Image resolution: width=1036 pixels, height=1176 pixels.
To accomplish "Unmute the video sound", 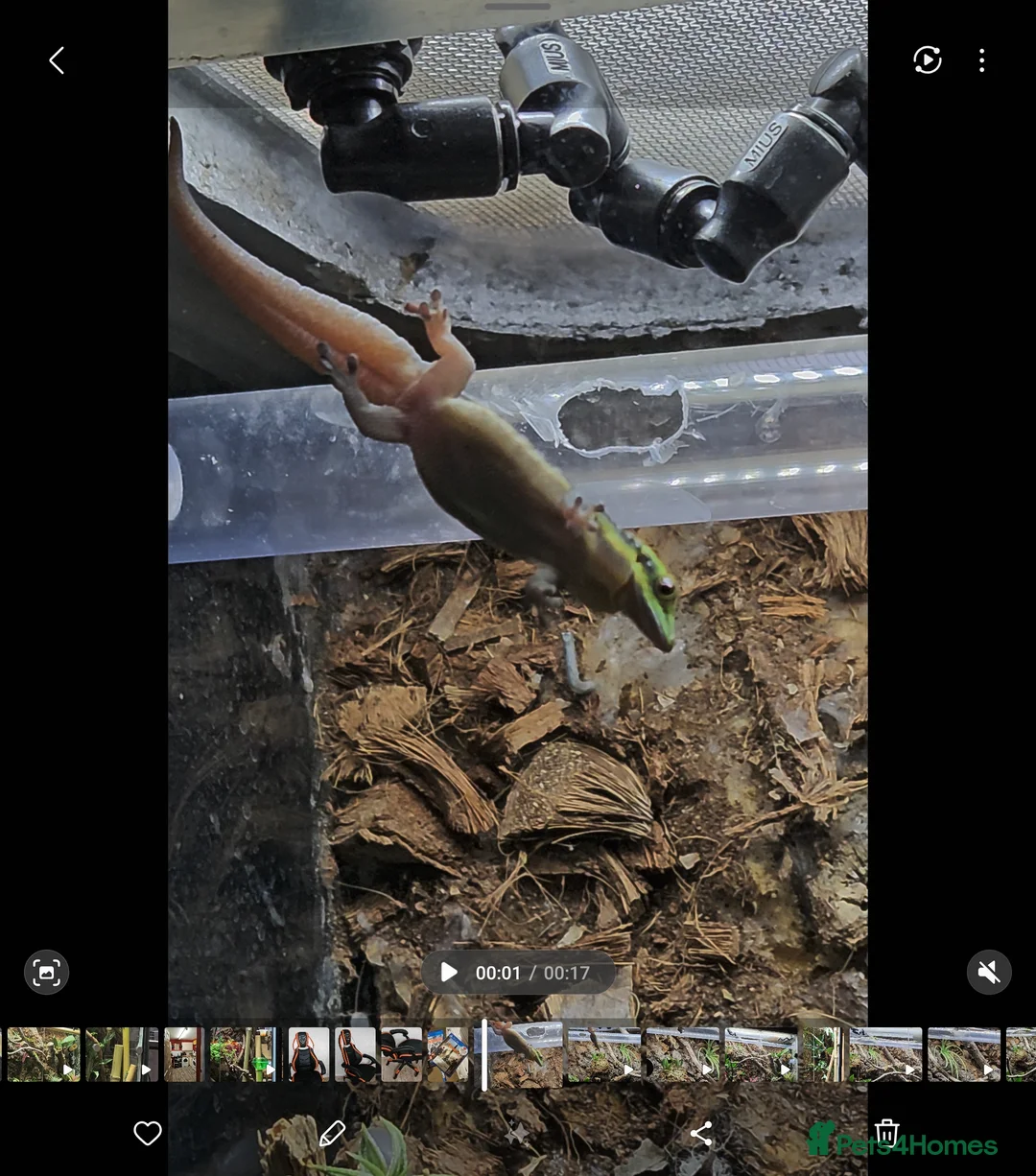I will (989, 973).
